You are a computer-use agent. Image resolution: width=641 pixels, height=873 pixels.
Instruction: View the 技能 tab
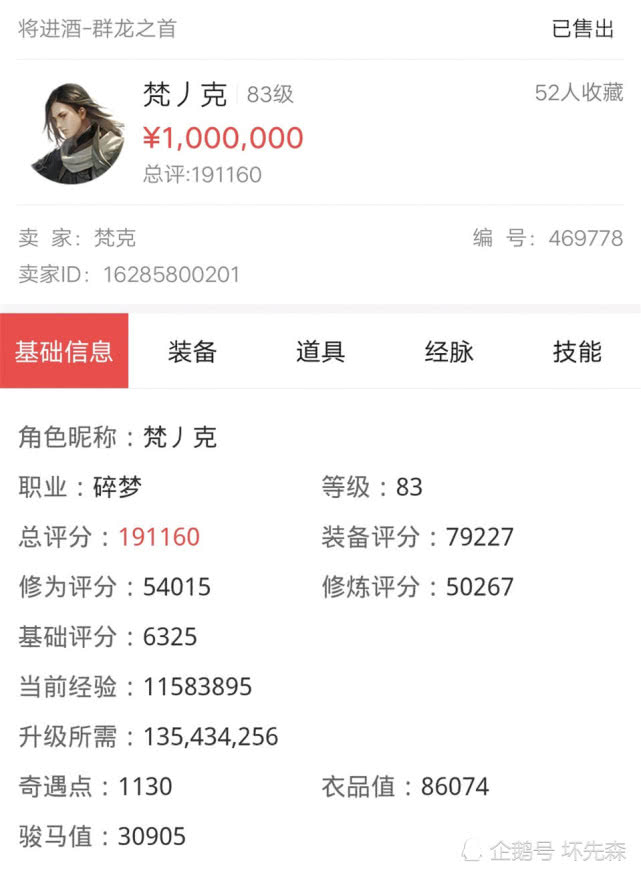pyautogui.click(x=577, y=351)
